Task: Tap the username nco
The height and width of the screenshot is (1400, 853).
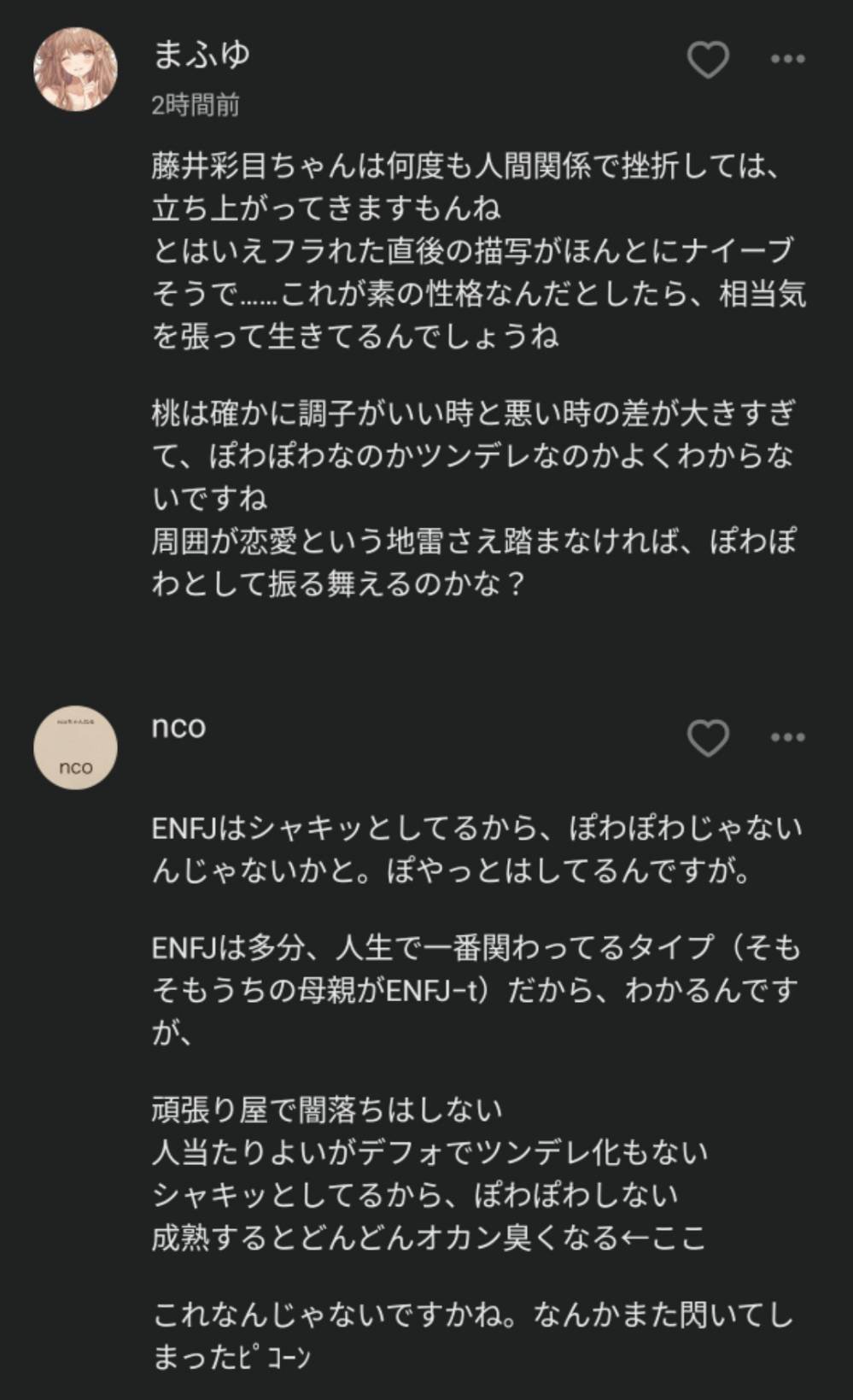Action: [x=178, y=726]
